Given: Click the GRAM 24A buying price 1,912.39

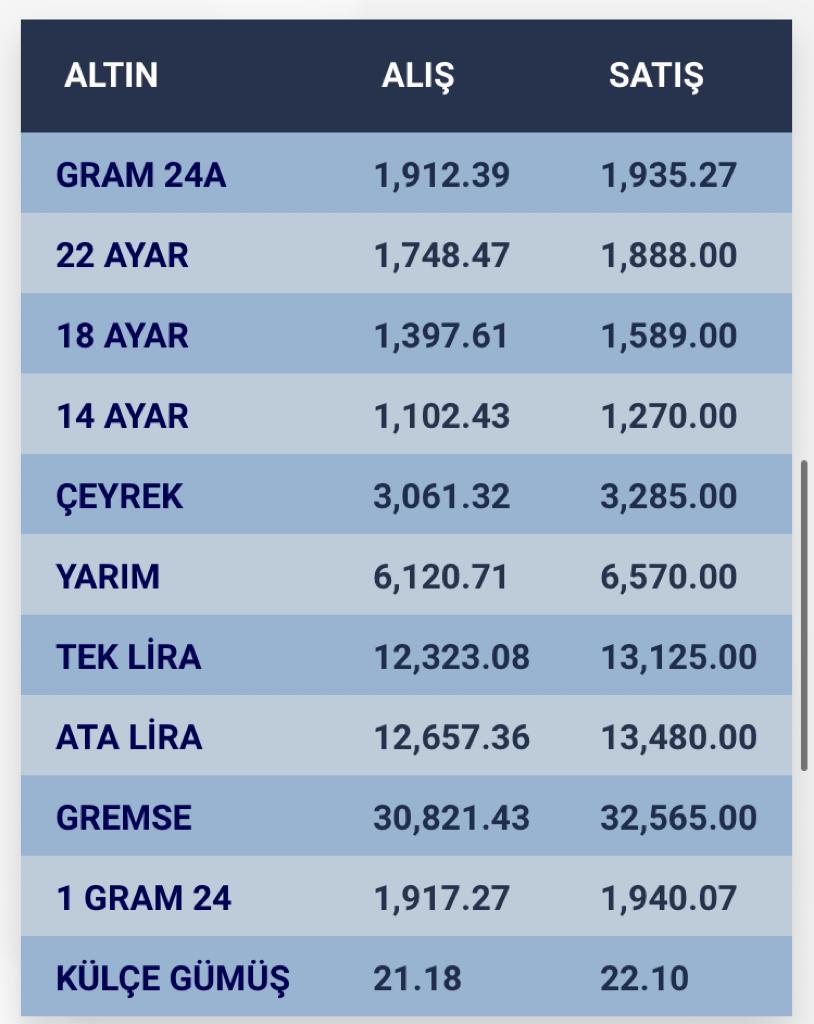Looking at the screenshot, I should click(446, 174).
